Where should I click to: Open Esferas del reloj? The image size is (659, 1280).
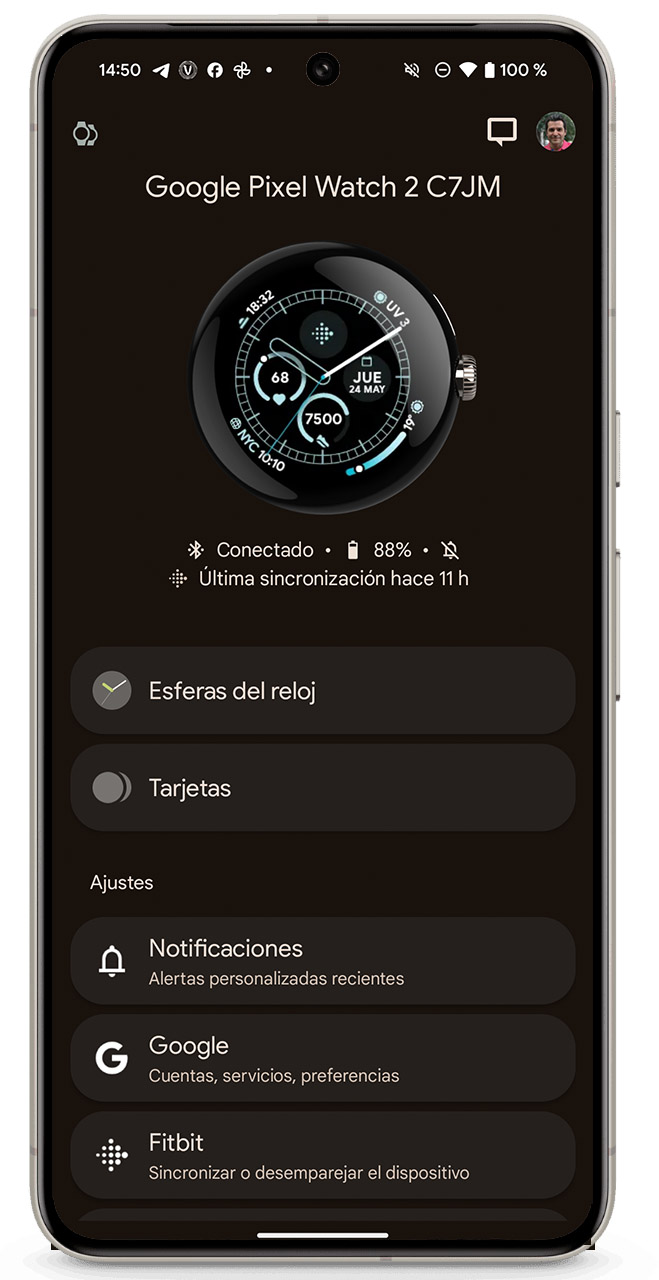click(323, 691)
